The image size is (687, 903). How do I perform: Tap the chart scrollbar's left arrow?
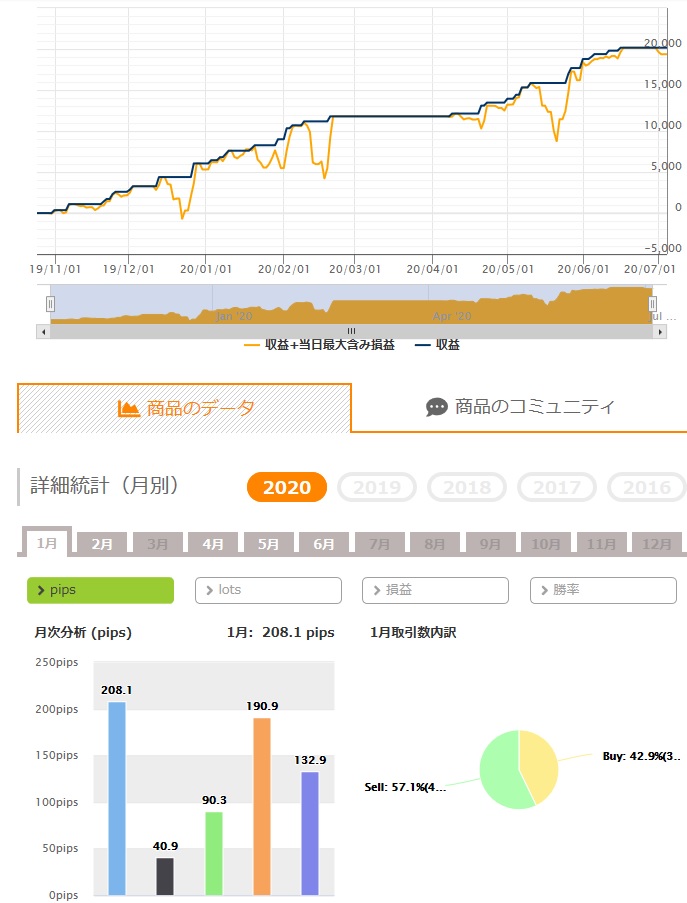coord(42,330)
